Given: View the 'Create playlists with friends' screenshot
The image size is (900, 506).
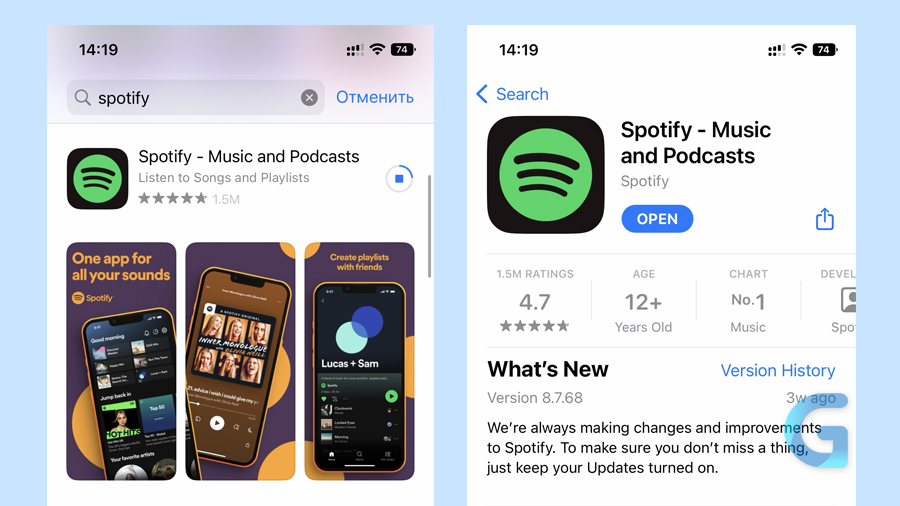Looking at the screenshot, I should [x=359, y=360].
